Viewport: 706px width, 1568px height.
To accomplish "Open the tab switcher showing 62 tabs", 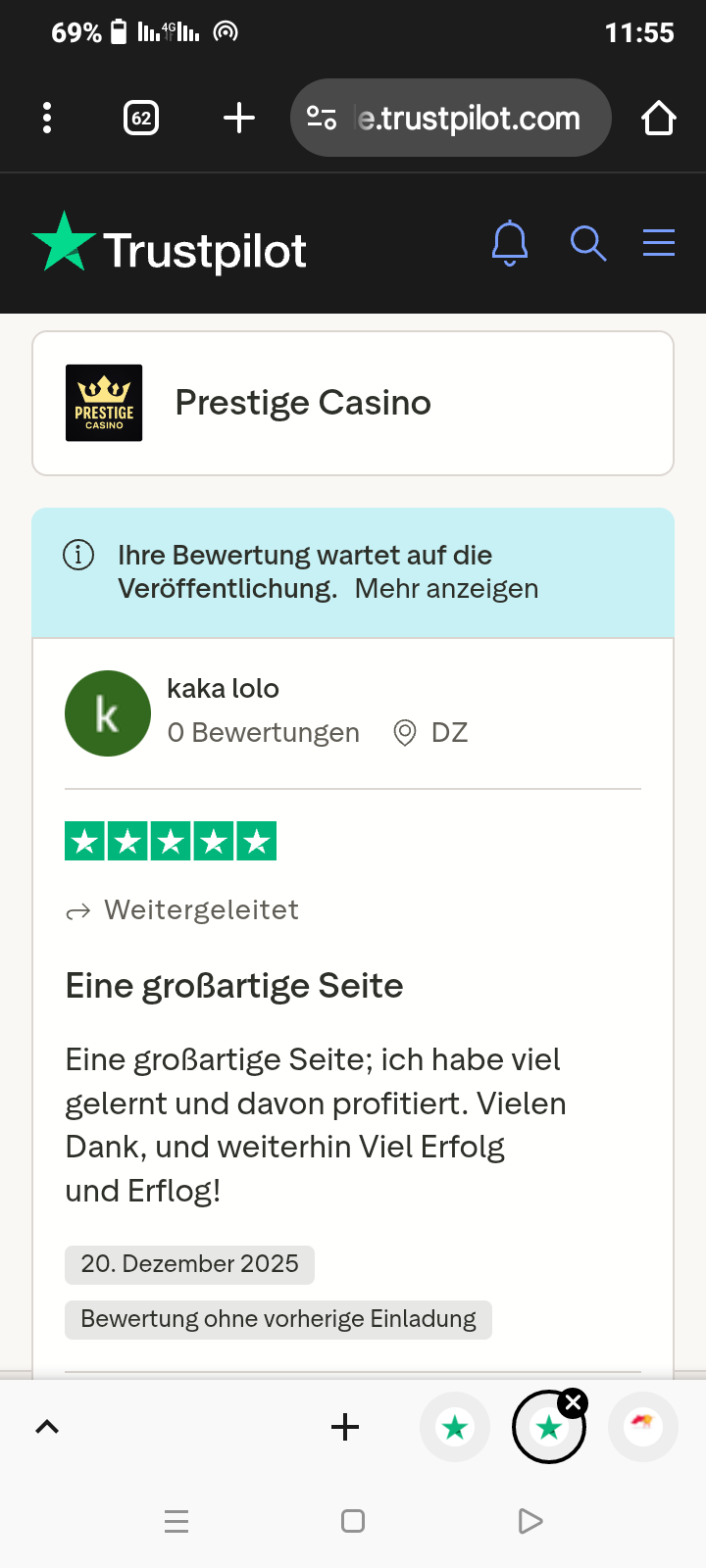I will click(x=141, y=119).
